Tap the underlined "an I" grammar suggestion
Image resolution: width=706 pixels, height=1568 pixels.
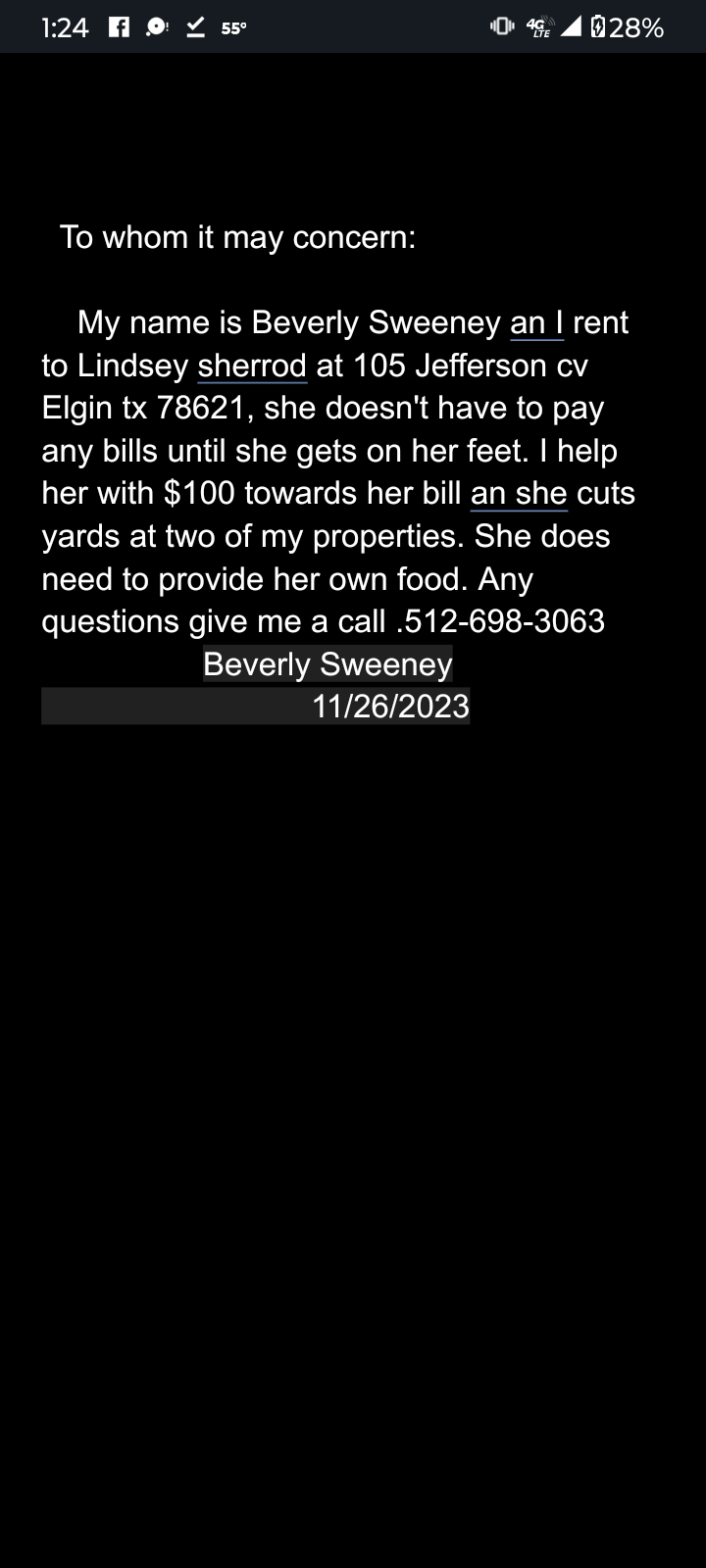(537, 322)
